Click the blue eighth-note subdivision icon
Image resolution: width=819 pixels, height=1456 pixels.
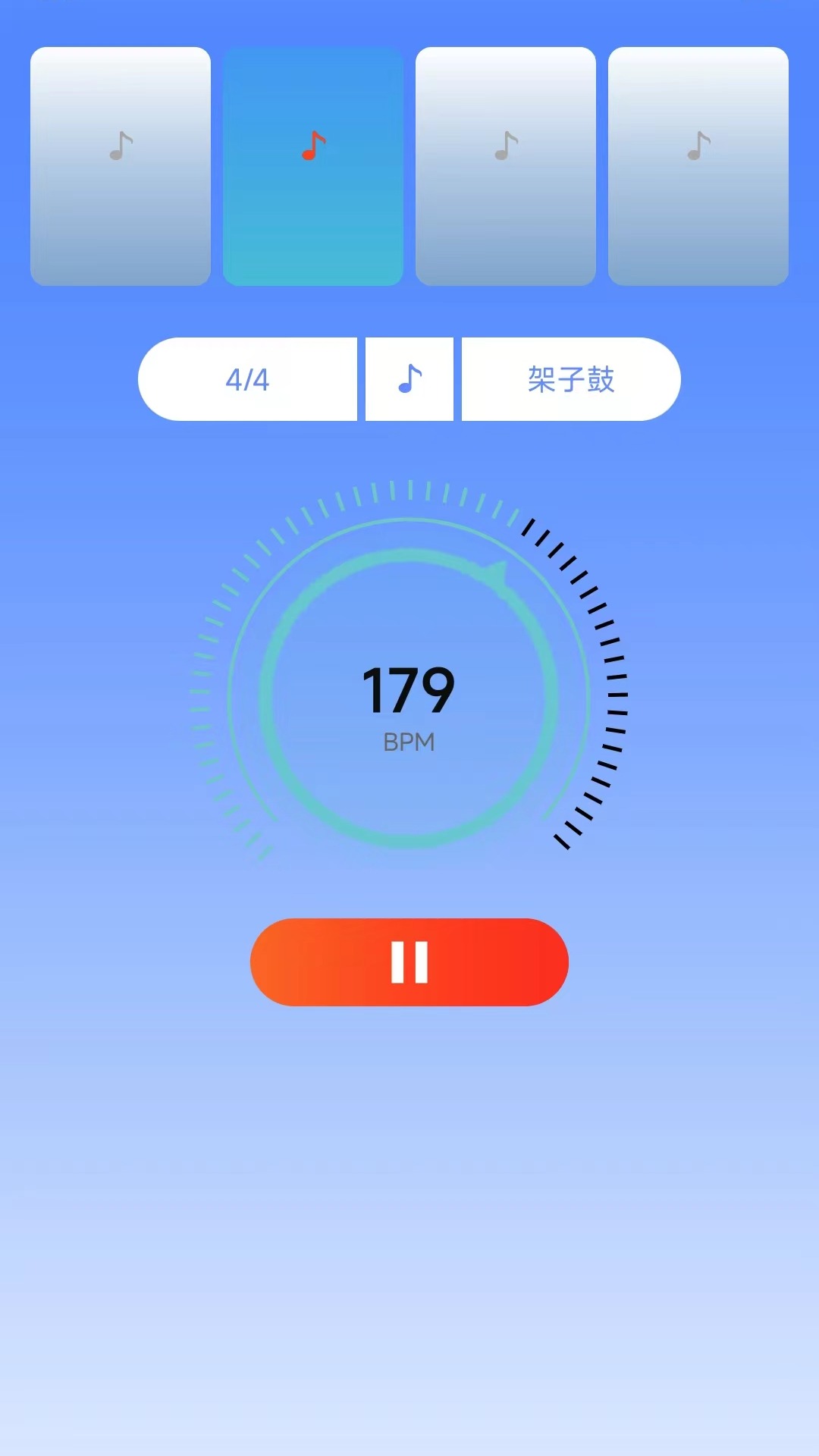pyautogui.click(x=409, y=378)
